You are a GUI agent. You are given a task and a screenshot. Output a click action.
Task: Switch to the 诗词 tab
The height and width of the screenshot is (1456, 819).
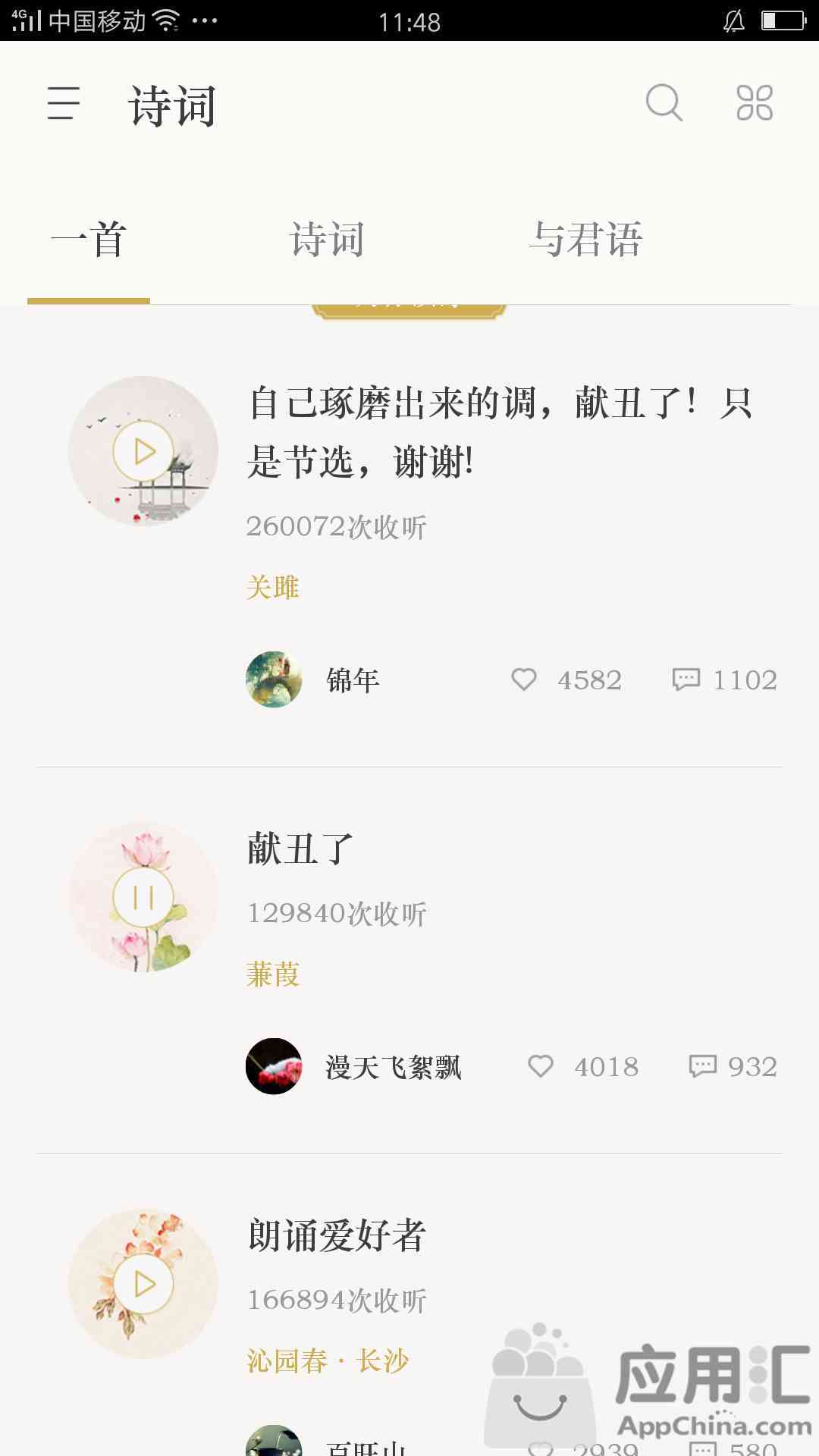[x=327, y=240]
